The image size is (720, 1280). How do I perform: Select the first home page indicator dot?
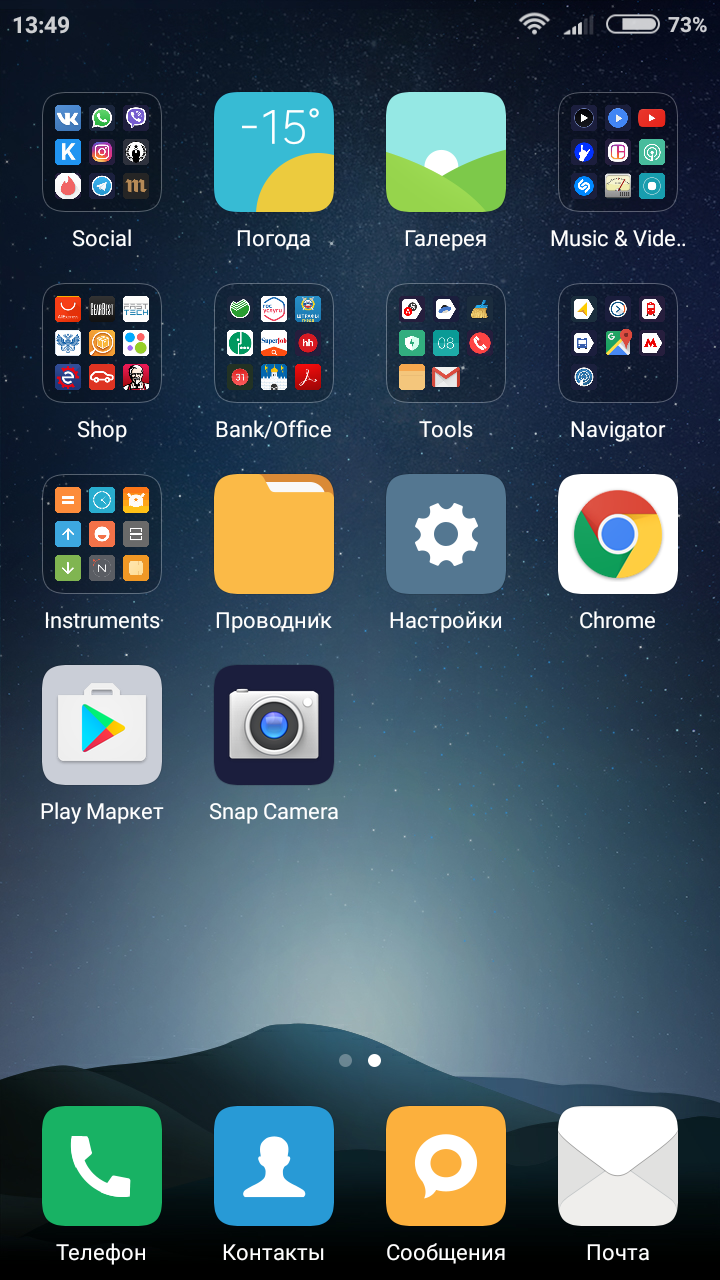(346, 1060)
